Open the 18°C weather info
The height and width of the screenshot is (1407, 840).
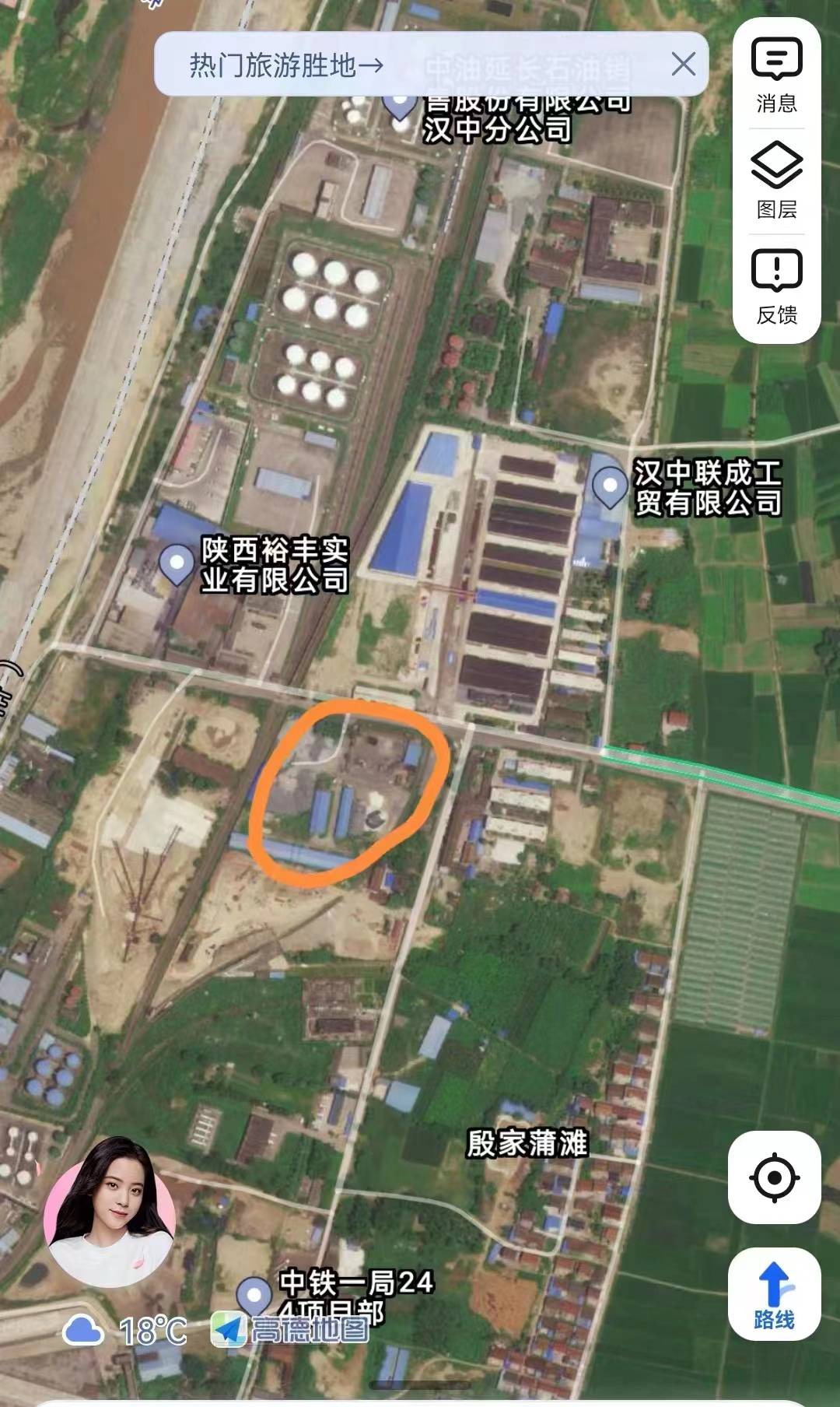[126, 1331]
